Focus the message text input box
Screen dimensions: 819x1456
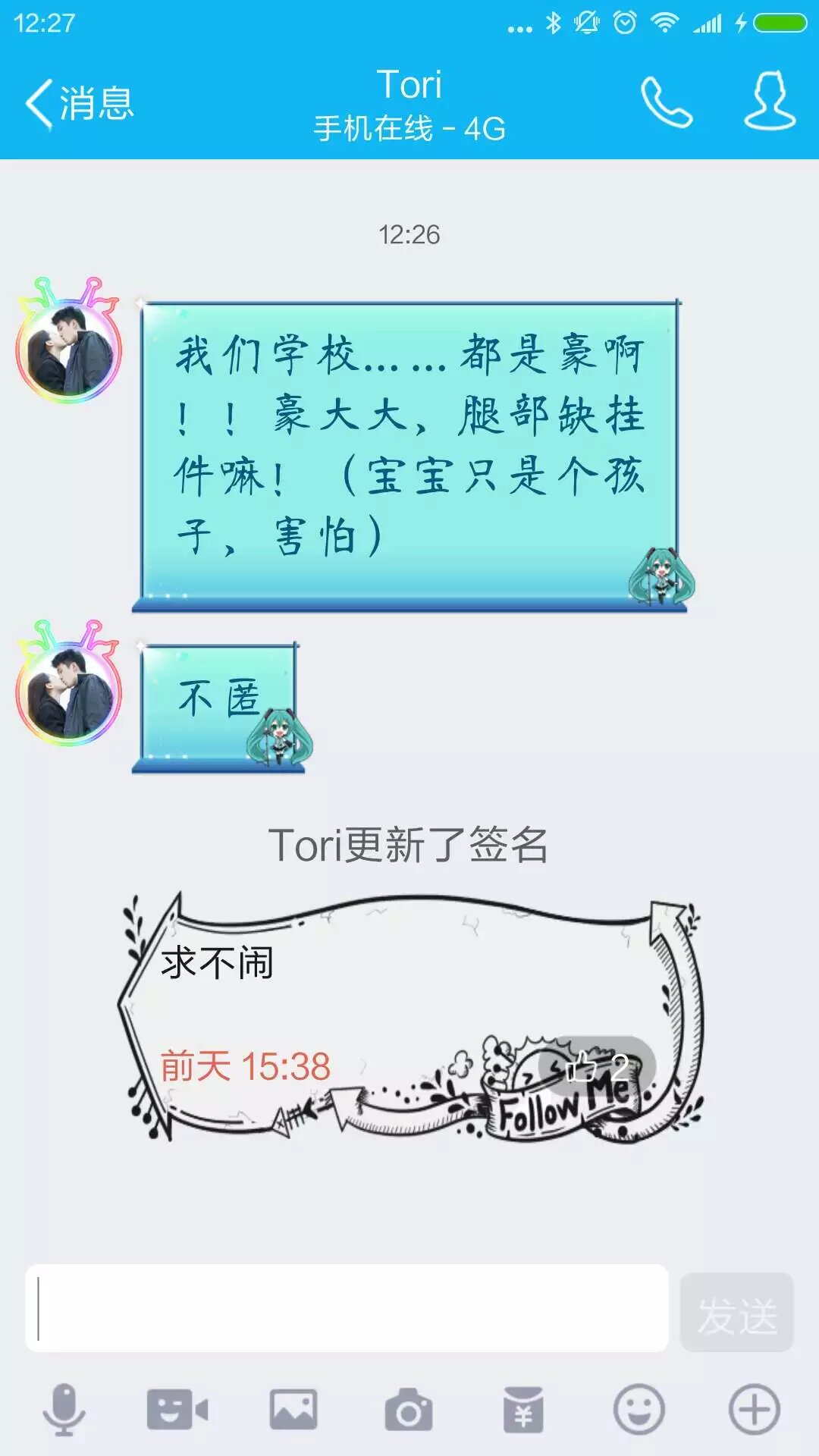(347, 1308)
